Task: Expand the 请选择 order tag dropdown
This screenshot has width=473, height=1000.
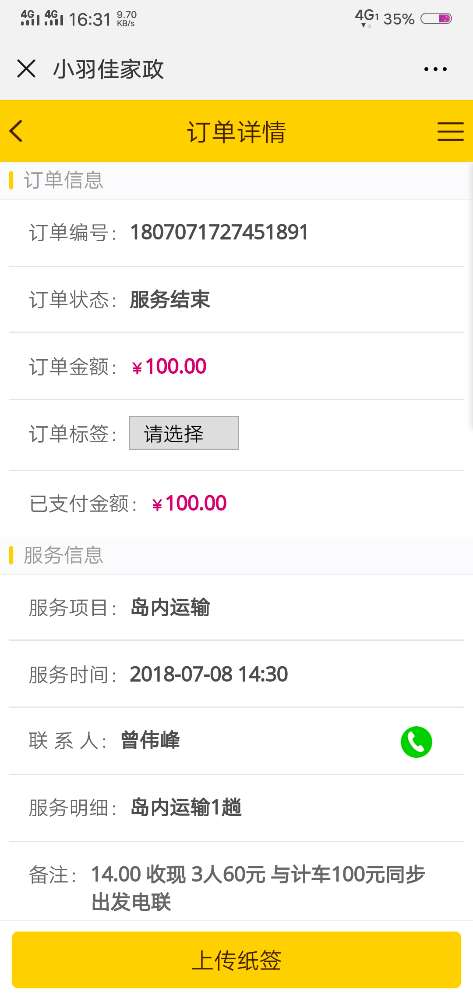Action: coord(184,433)
